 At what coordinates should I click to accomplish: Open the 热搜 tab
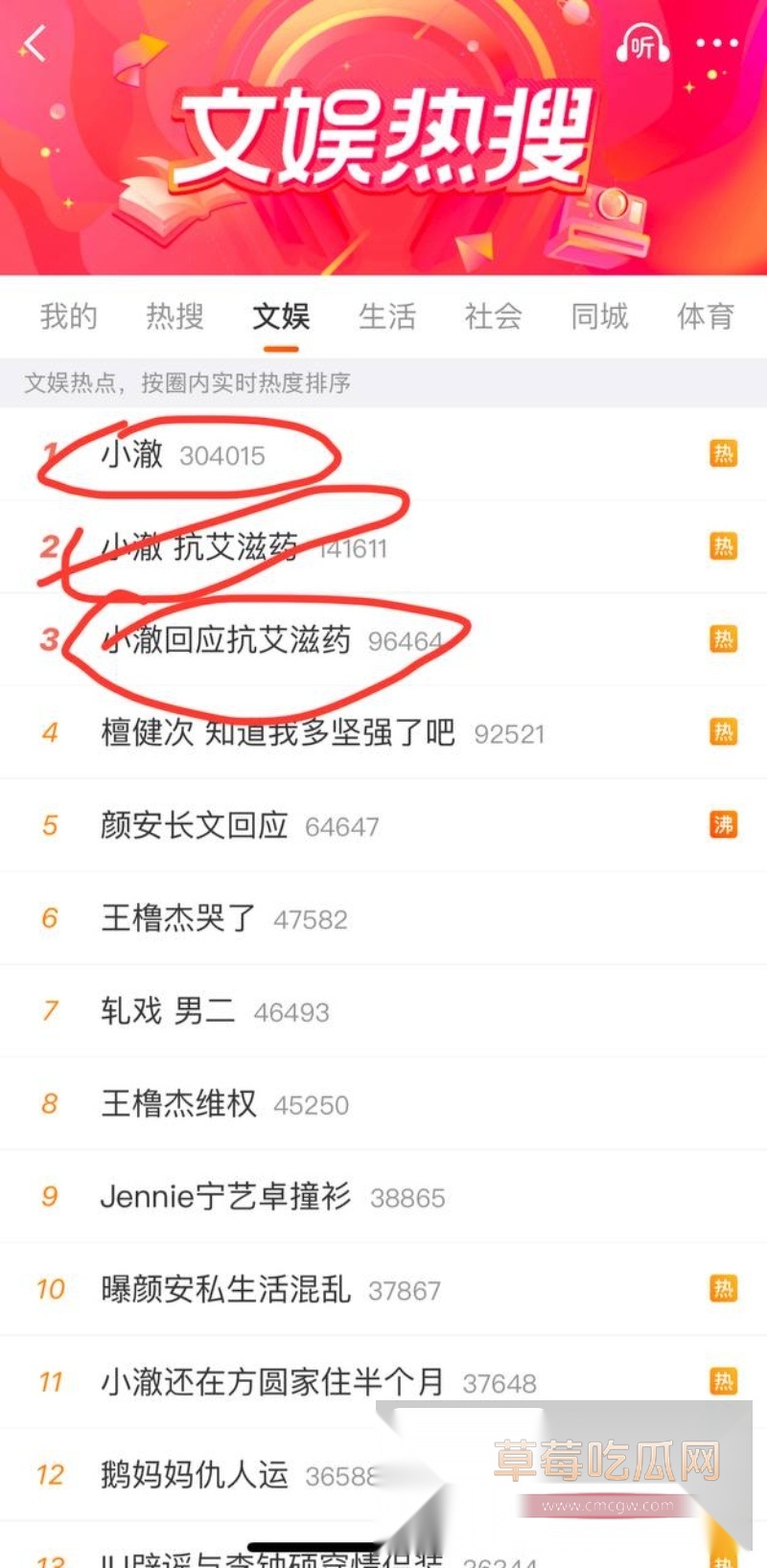point(174,317)
